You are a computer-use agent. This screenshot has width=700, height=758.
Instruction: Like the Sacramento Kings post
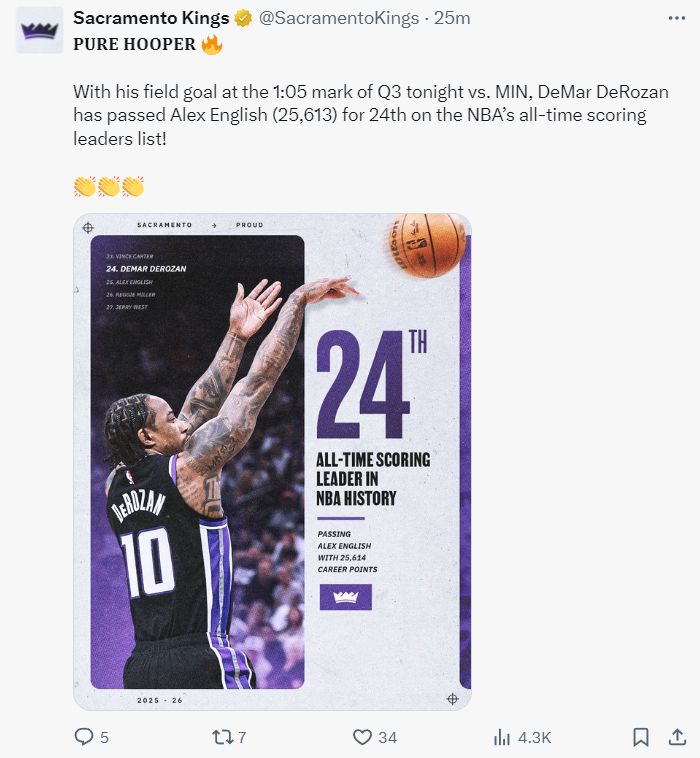[363, 737]
